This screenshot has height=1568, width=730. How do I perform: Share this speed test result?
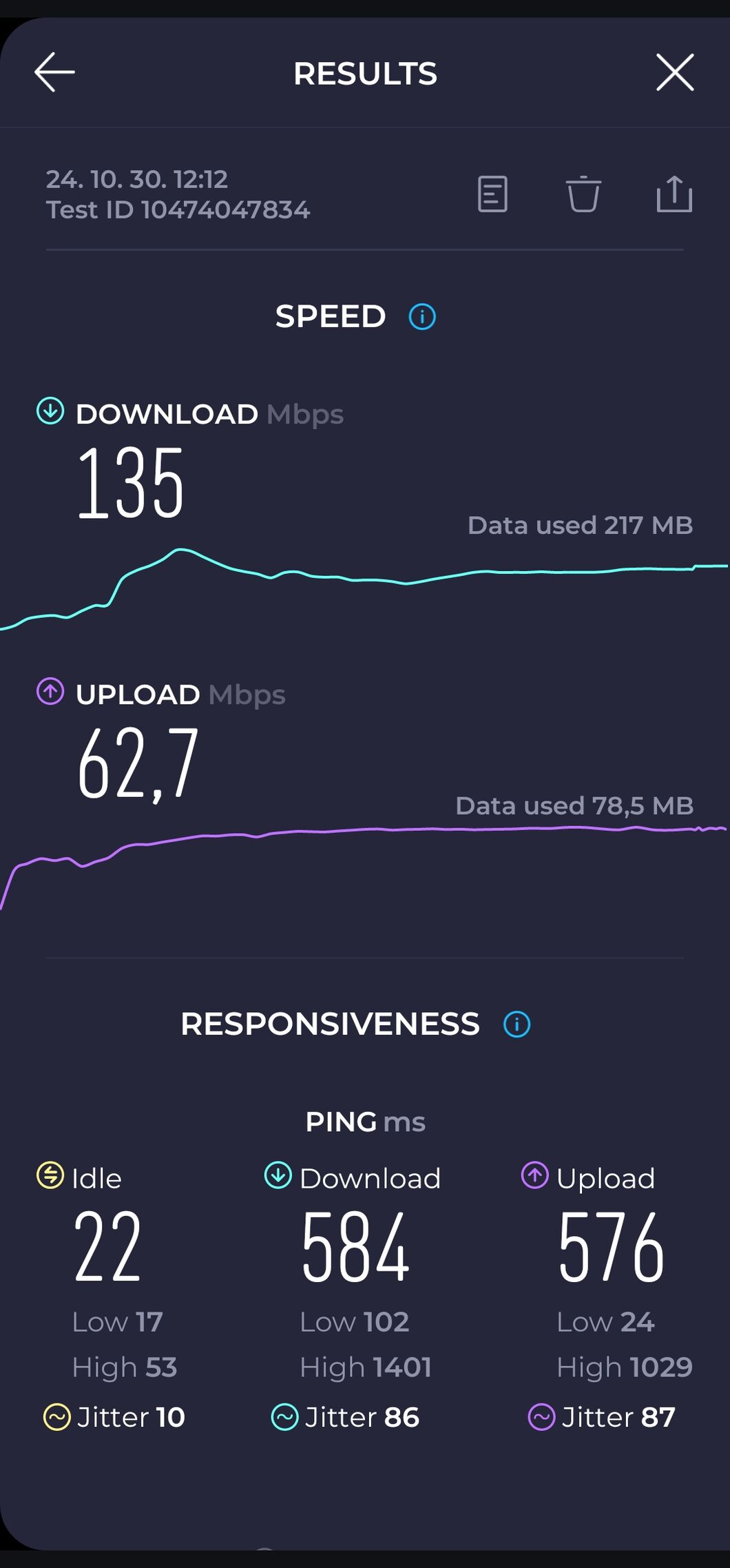coord(674,194)
